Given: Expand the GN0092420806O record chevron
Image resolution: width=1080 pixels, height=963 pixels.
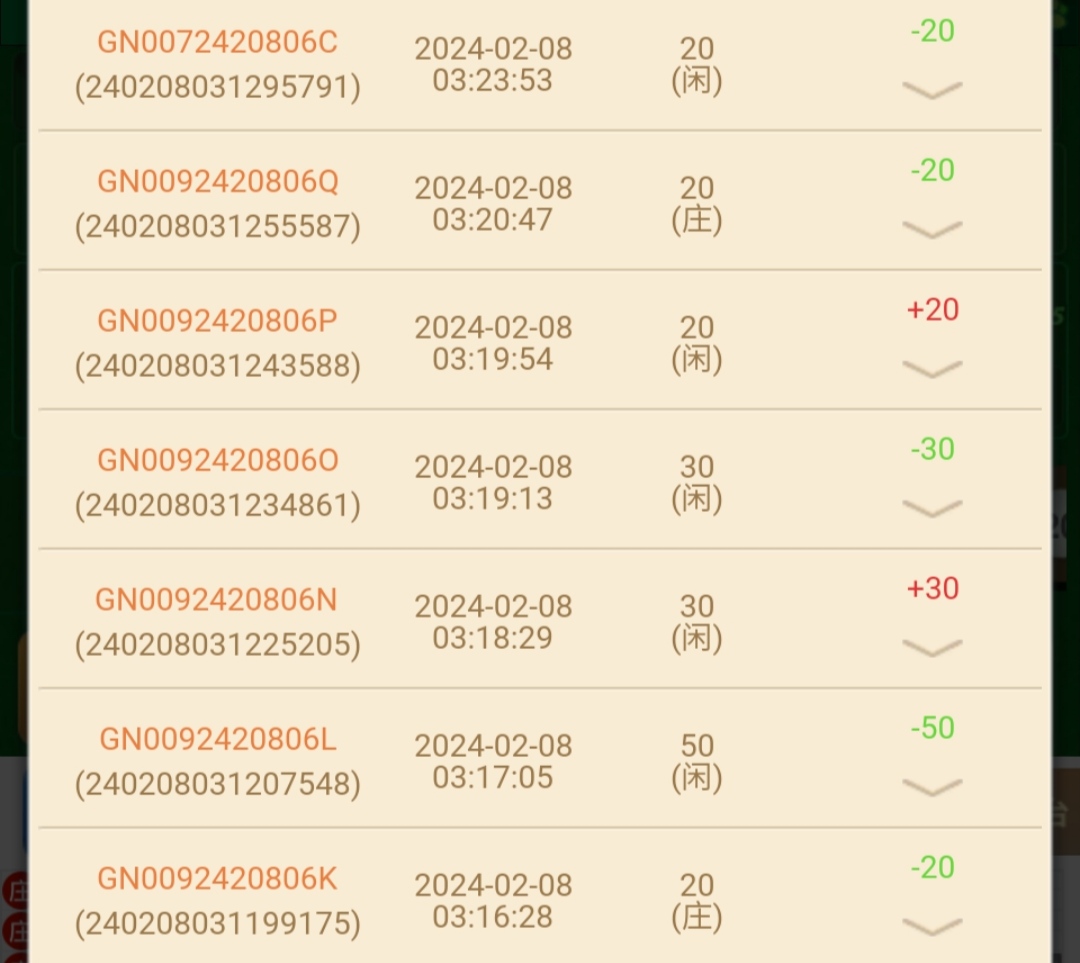Looking at the screenshot, I should [932, 509].
